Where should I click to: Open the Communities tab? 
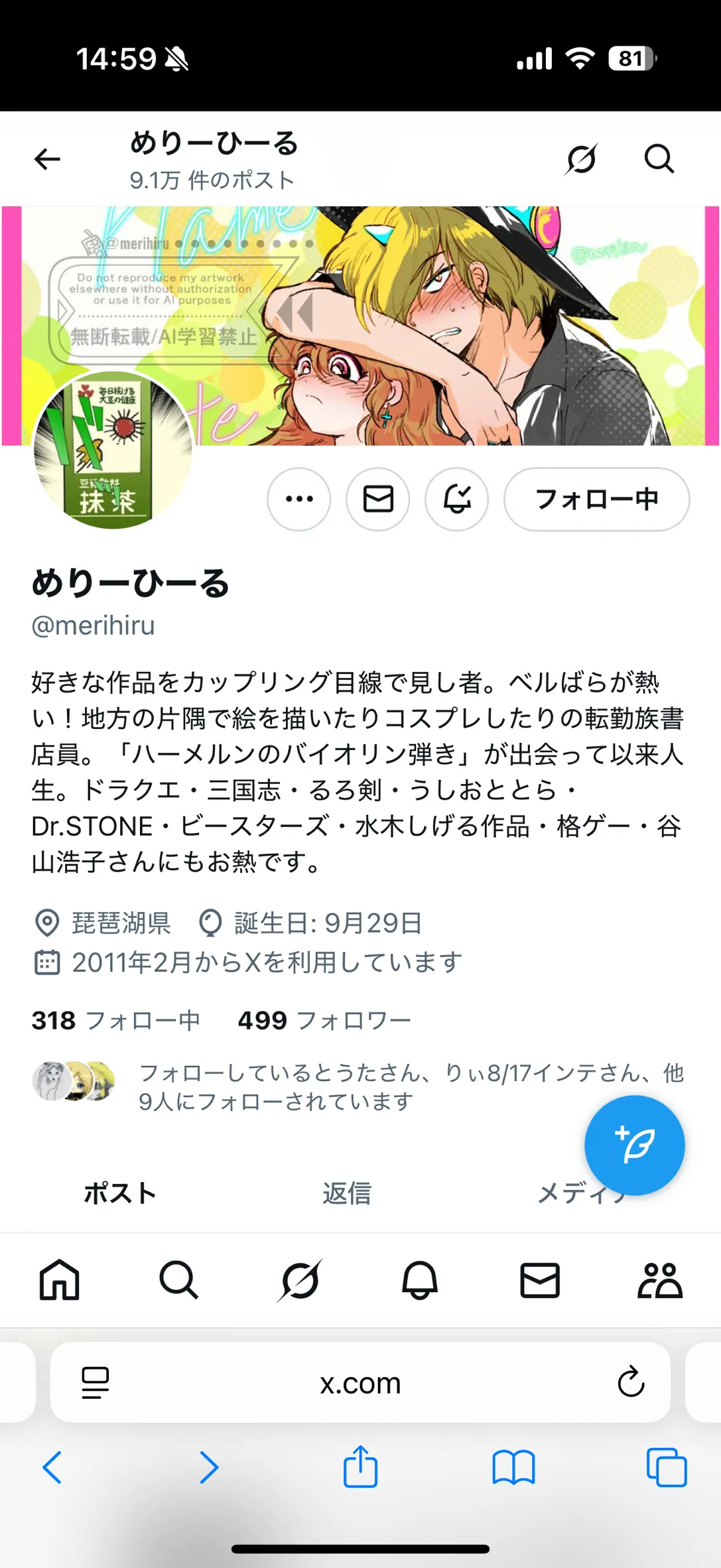pyautogui.click(x=659, y=1279)
